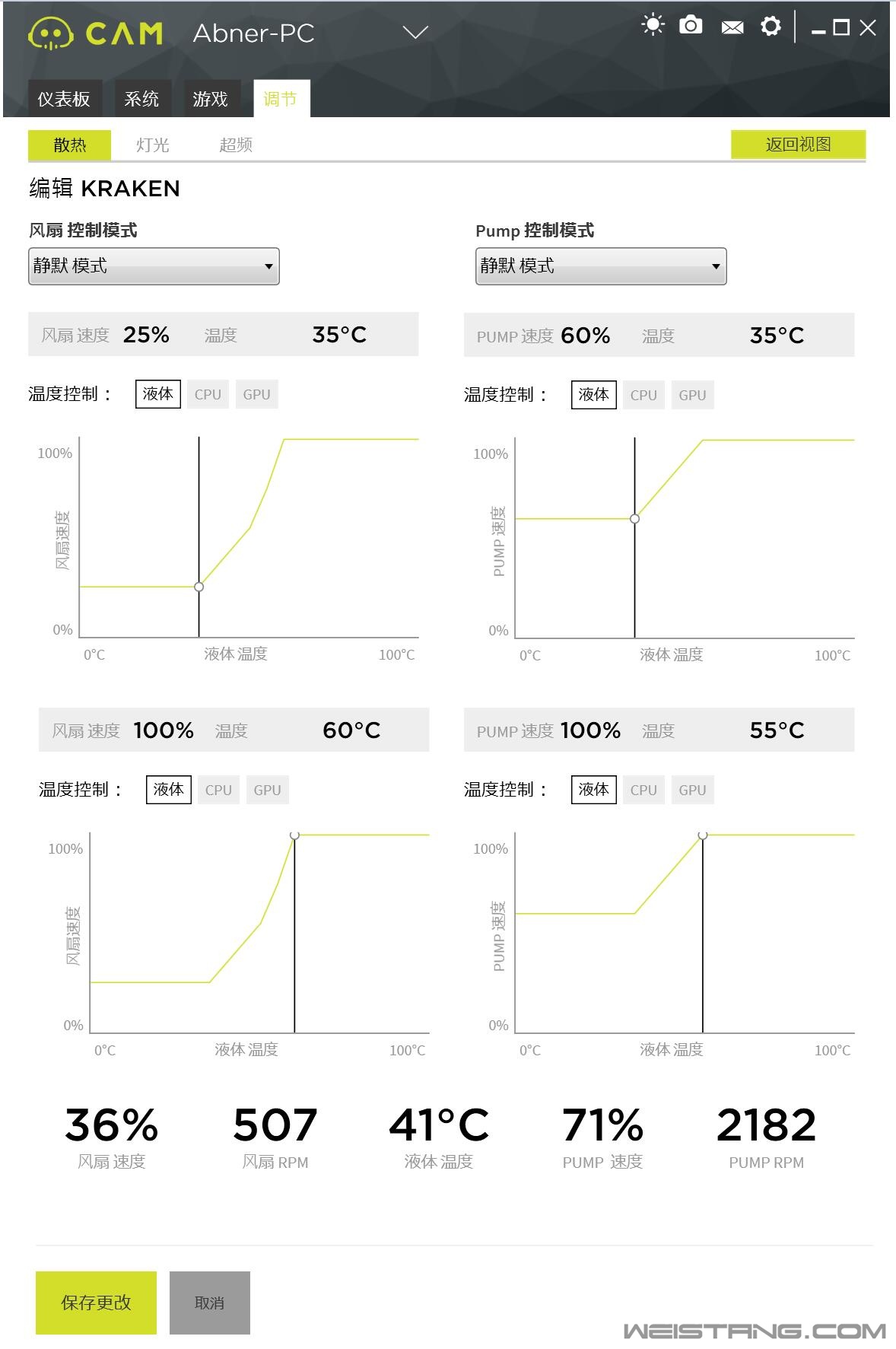Toggle the sun brightness mode icon
896x1349 pixels.
coord(653,25)
